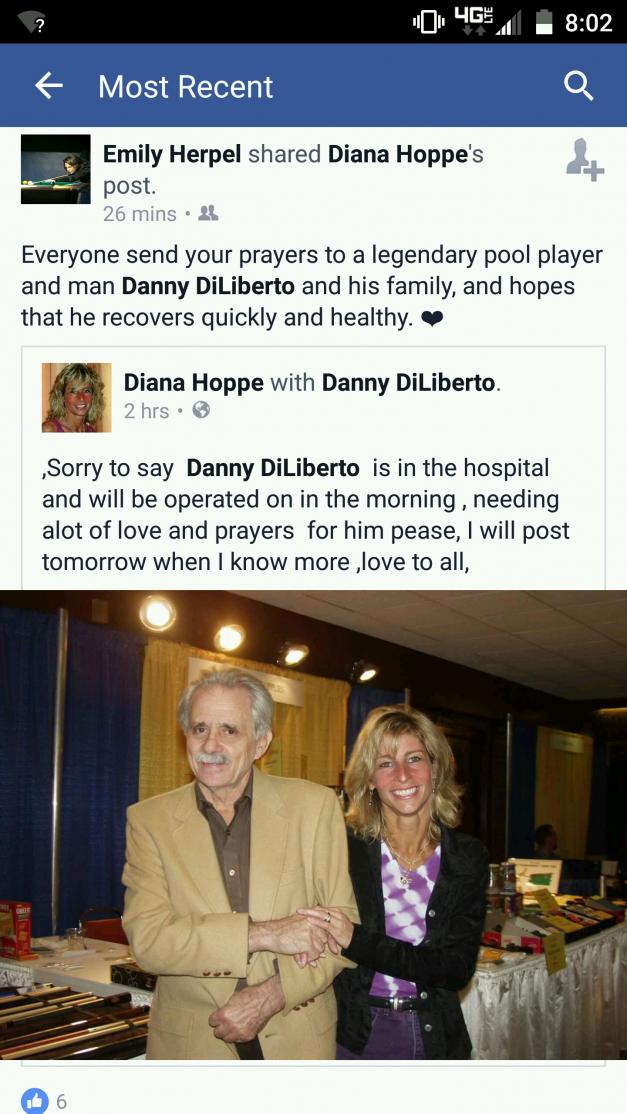Image resolution: width=627 pixels, height=1114 pixels.
Task: Open Emily Herpel's profile picture
Action: click(x=56, y=169)
